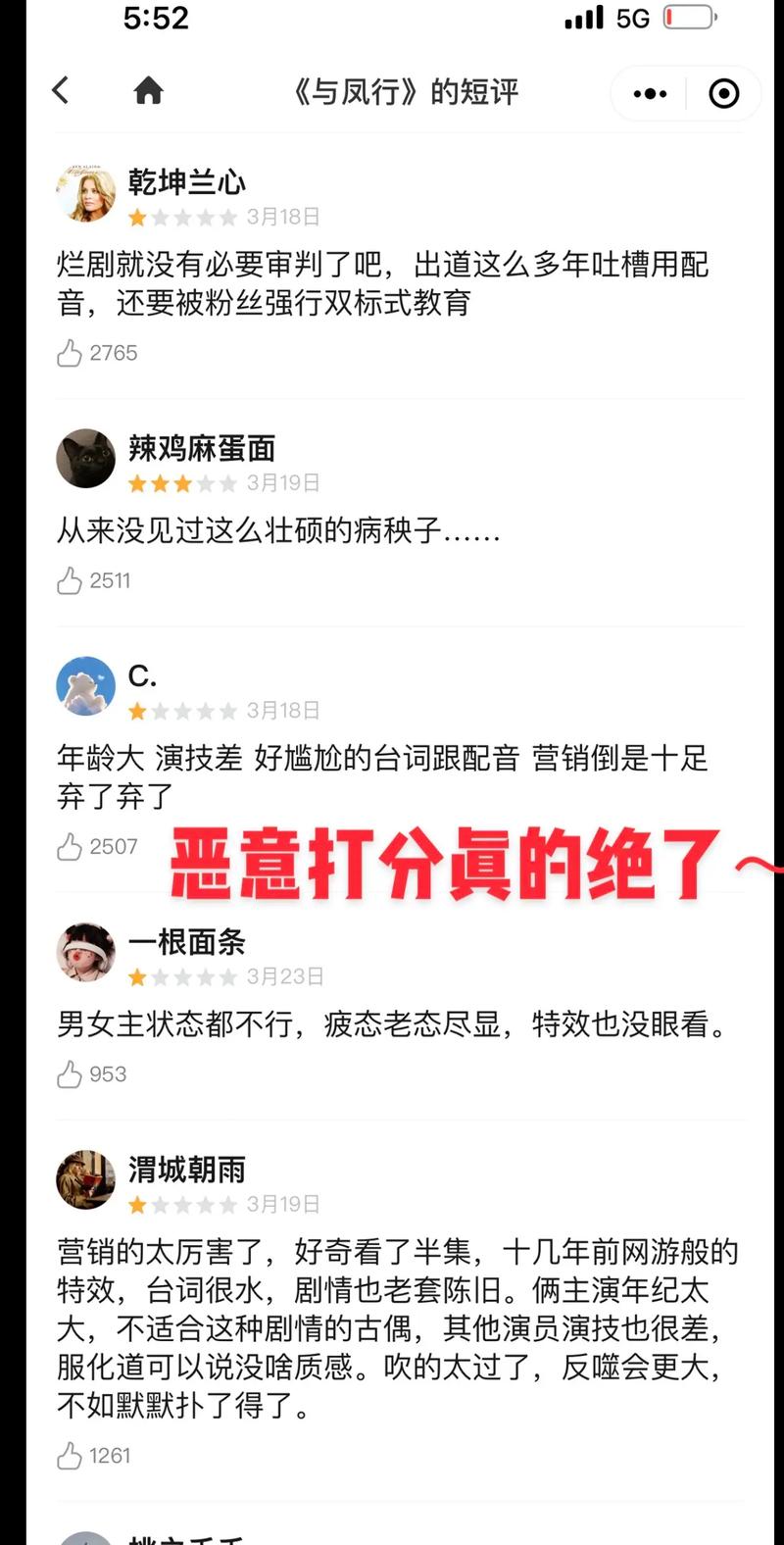Click the home icon in the header
This screenshot has width=784, height=1545.
(149, 89)
